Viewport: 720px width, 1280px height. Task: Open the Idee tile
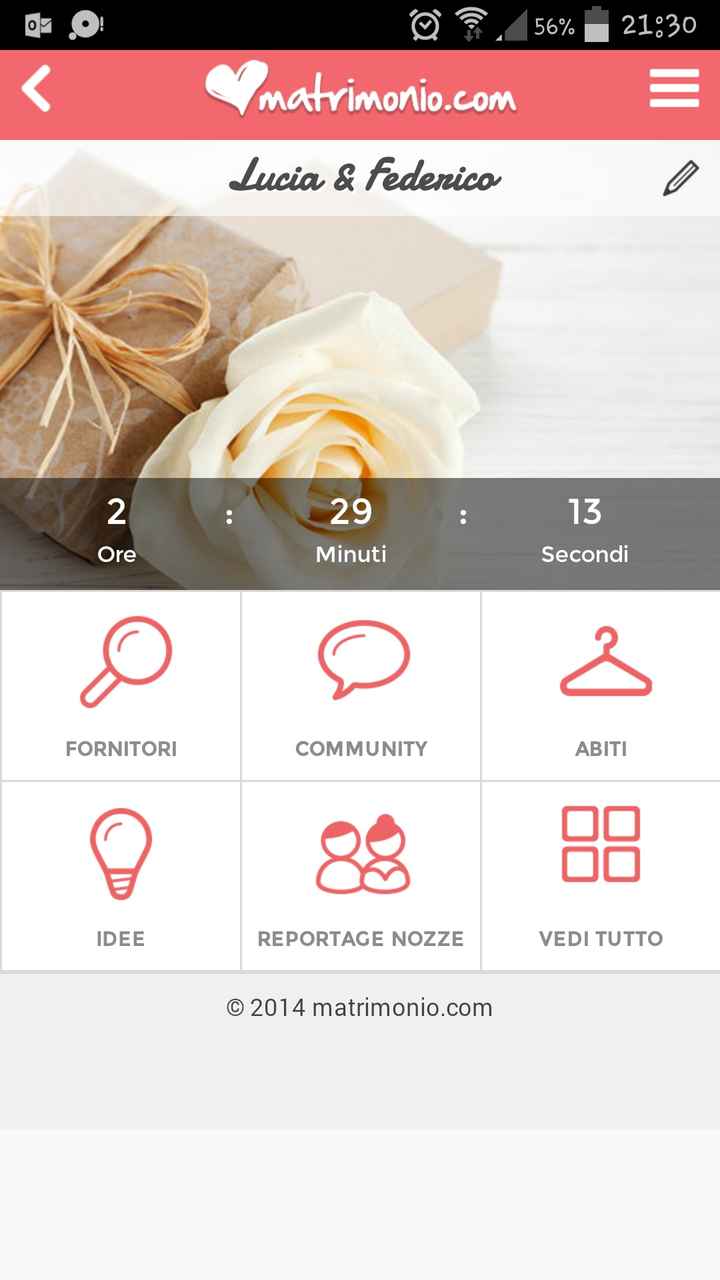tap(121, 876)
